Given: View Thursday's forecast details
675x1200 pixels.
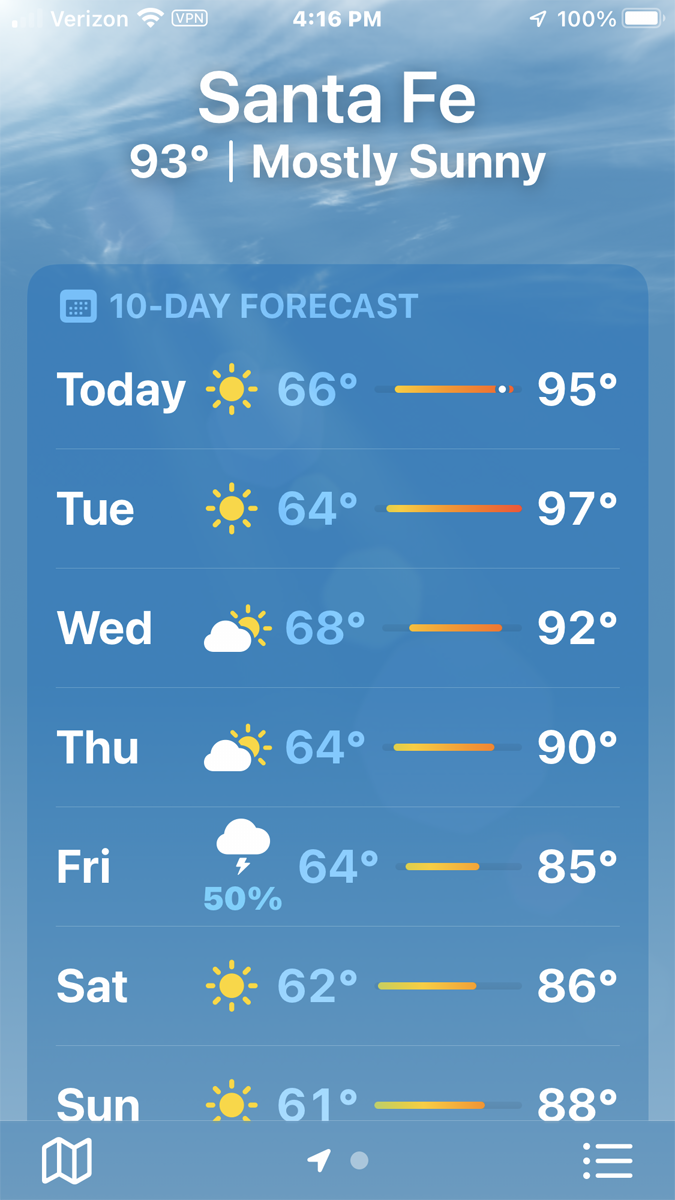Looking at the screenshot, I should (337, 747).
